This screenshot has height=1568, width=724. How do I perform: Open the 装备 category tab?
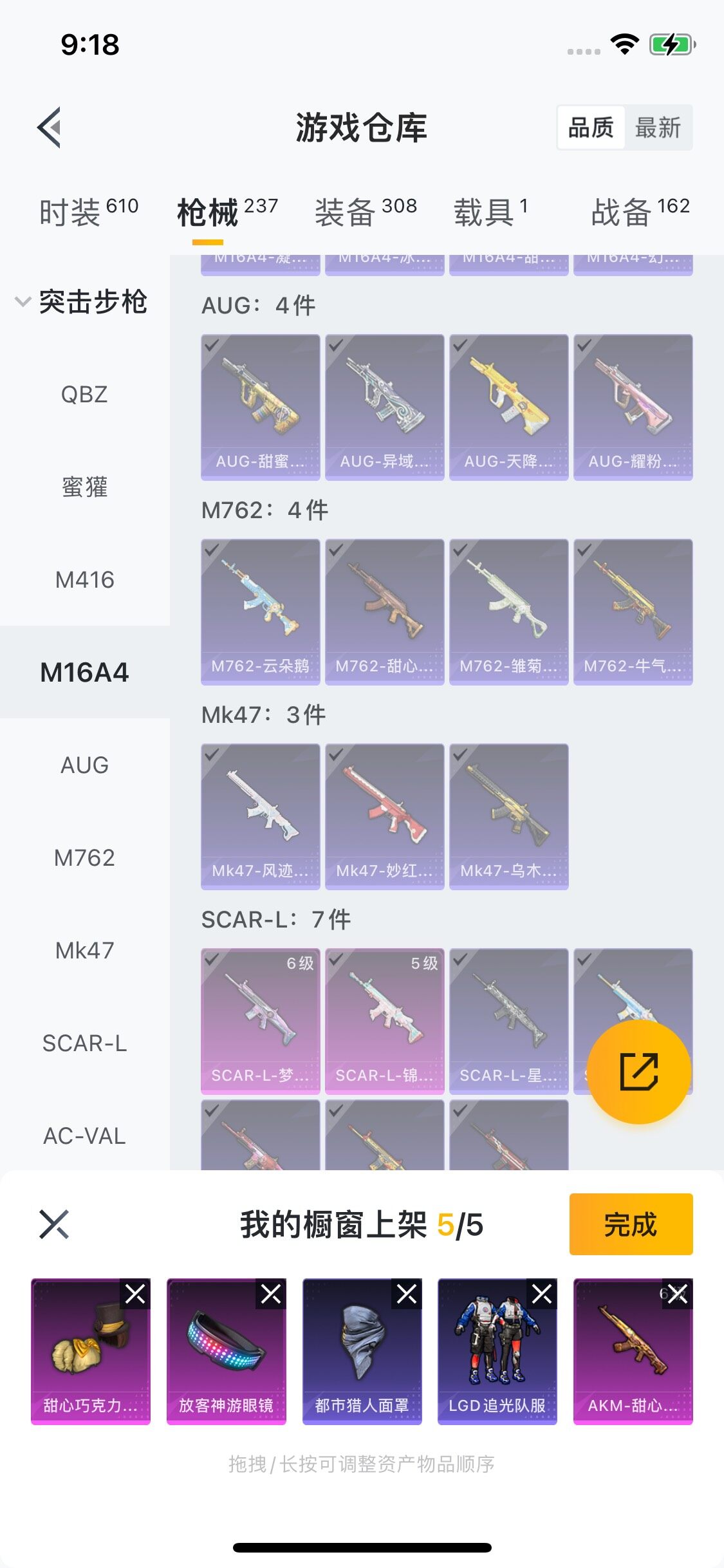[x=365, y=212]
